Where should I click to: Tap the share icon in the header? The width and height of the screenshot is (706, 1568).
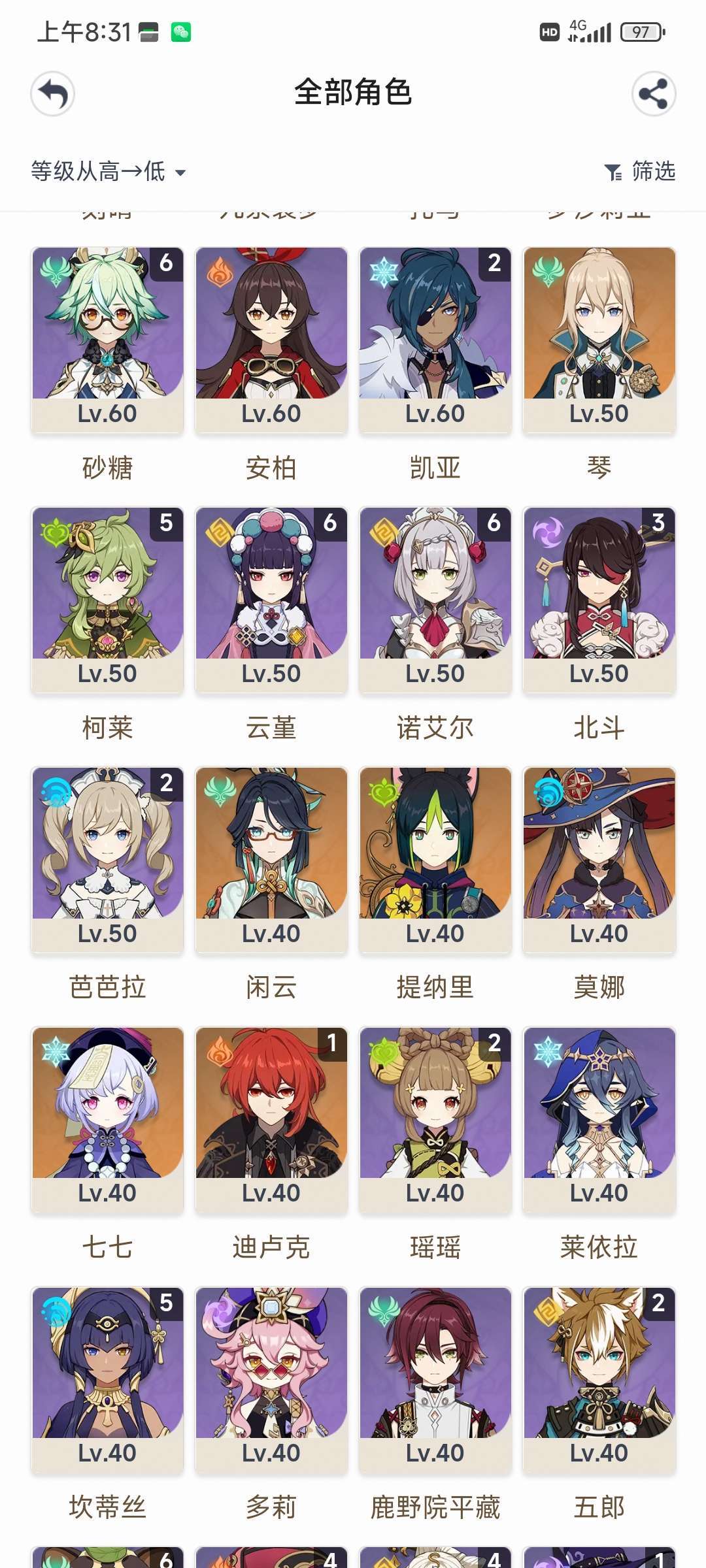[x=653, y=94]
